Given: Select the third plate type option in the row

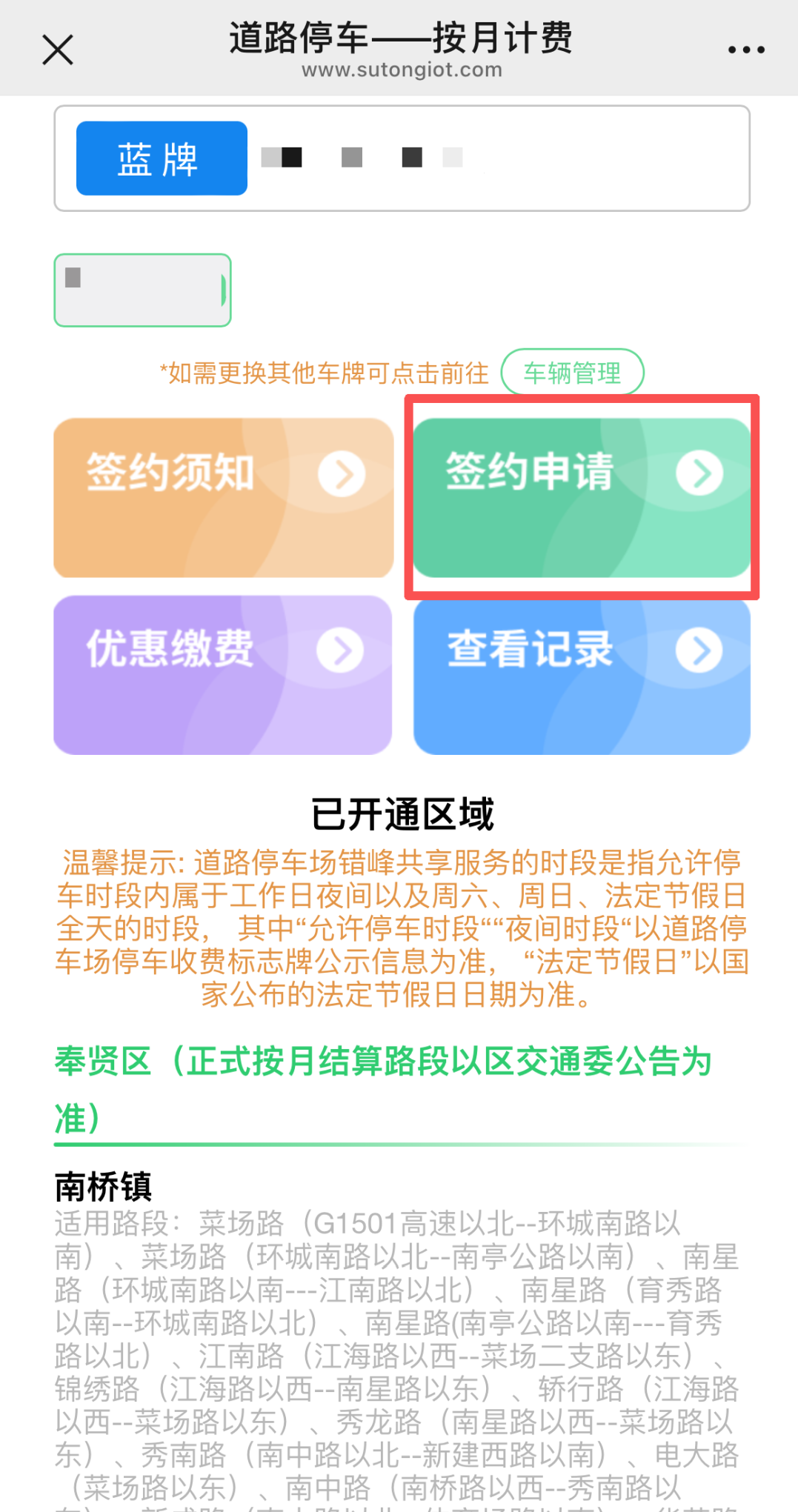Looking at the screenshot, I should 351,158.
